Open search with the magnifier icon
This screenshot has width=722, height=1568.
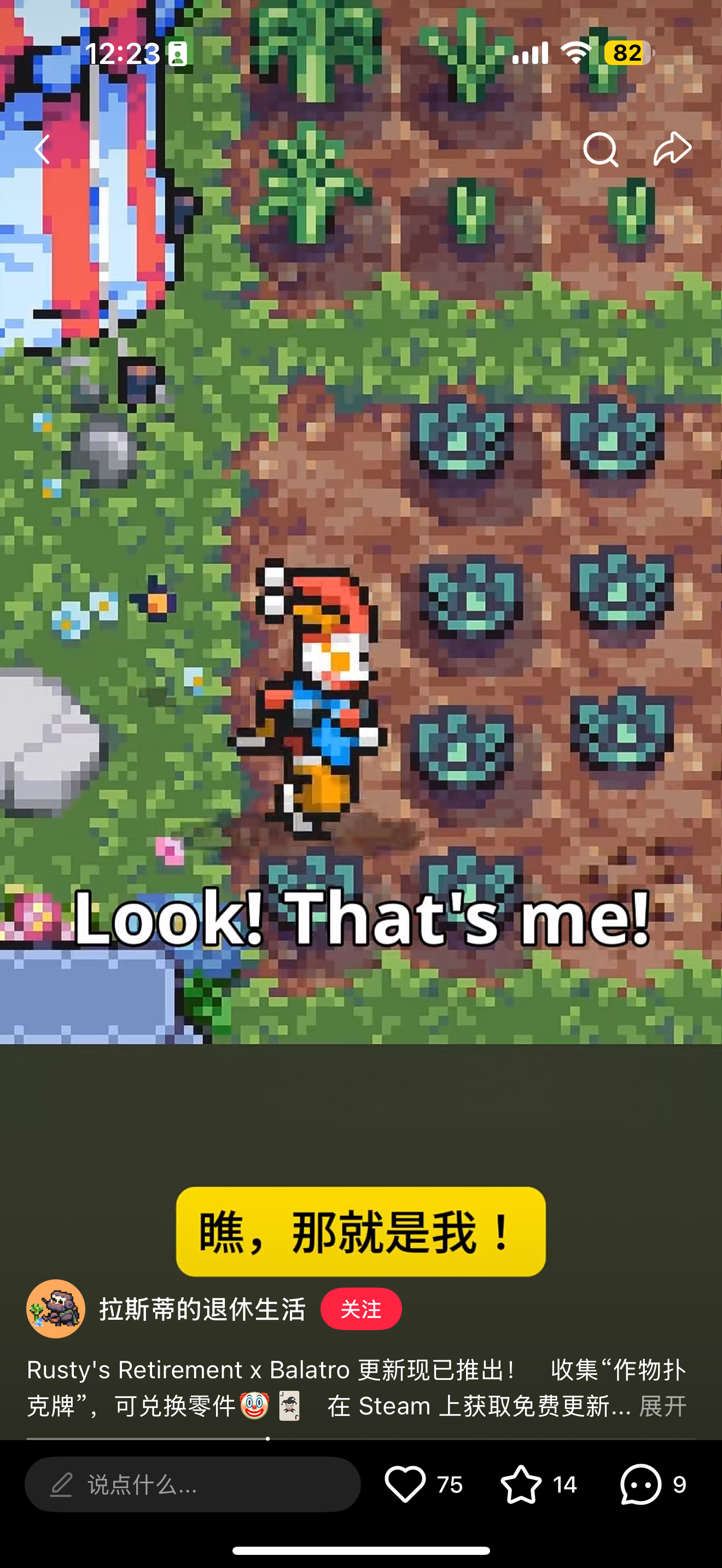tap(600, 150)
